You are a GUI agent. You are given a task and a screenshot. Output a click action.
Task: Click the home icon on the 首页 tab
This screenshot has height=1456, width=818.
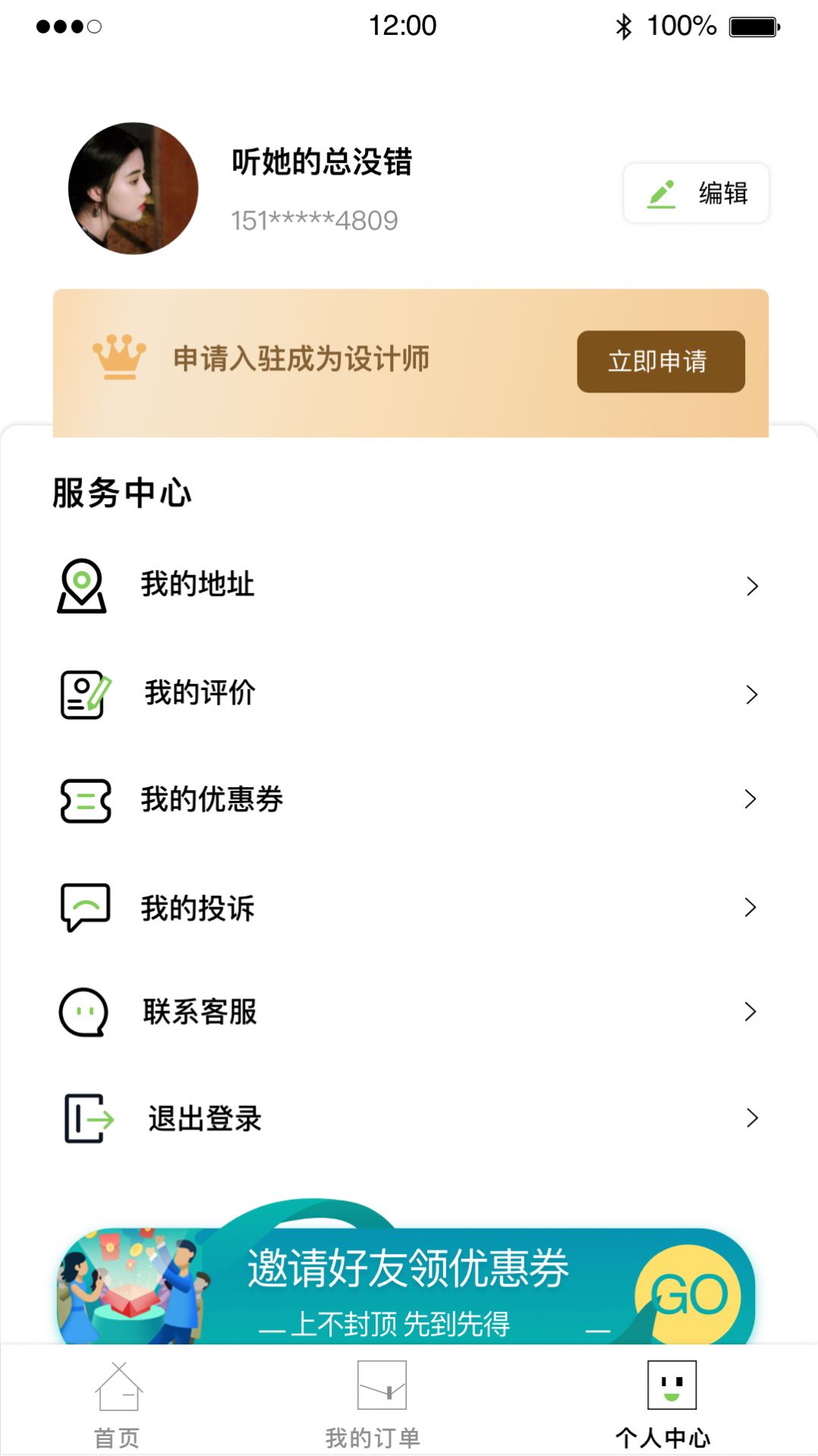[x=120, y=1387]
